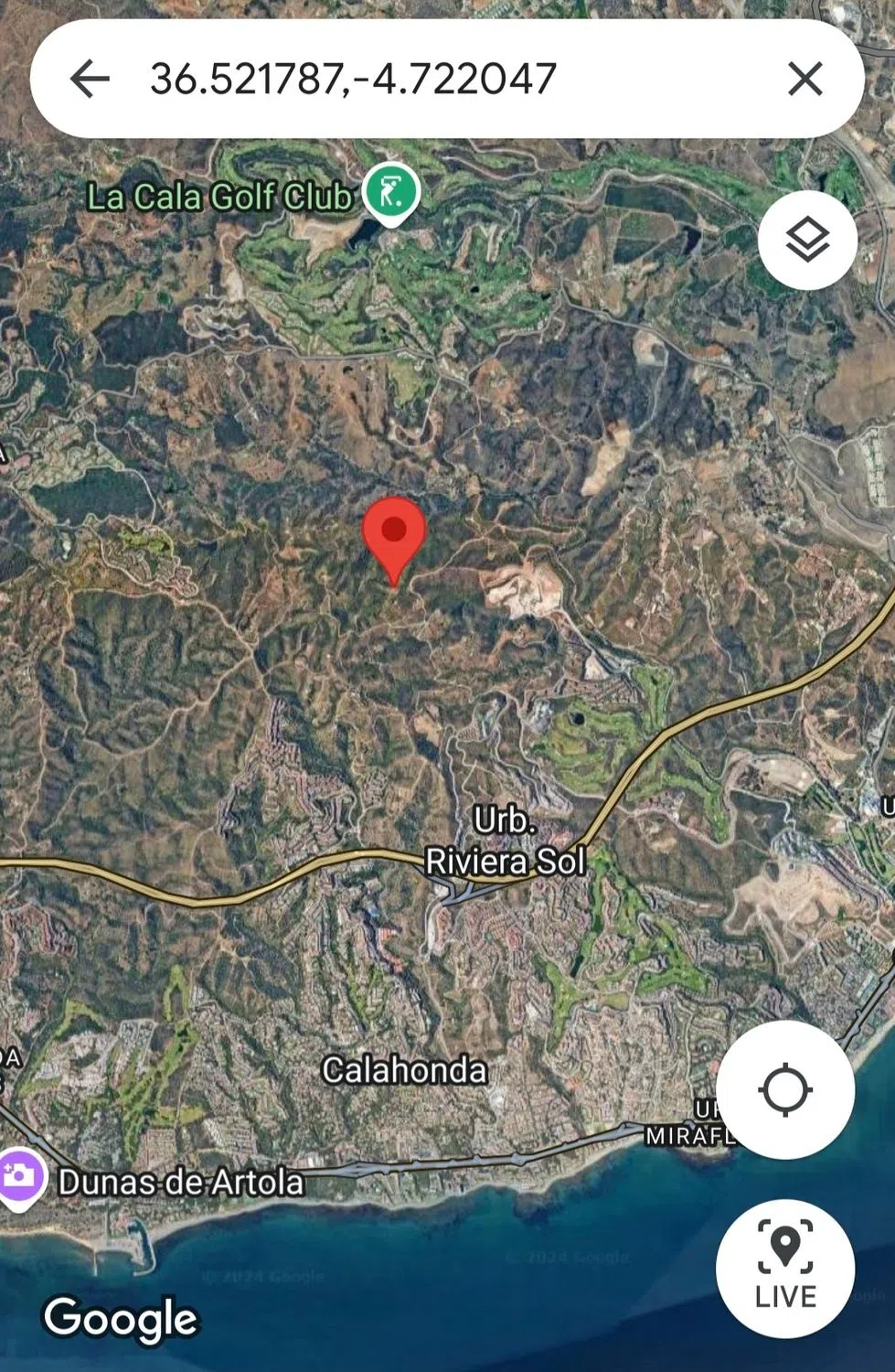Select the dropped red pin
The height and width of the screenshot is (1372, 895).
[x=394, y=537]
